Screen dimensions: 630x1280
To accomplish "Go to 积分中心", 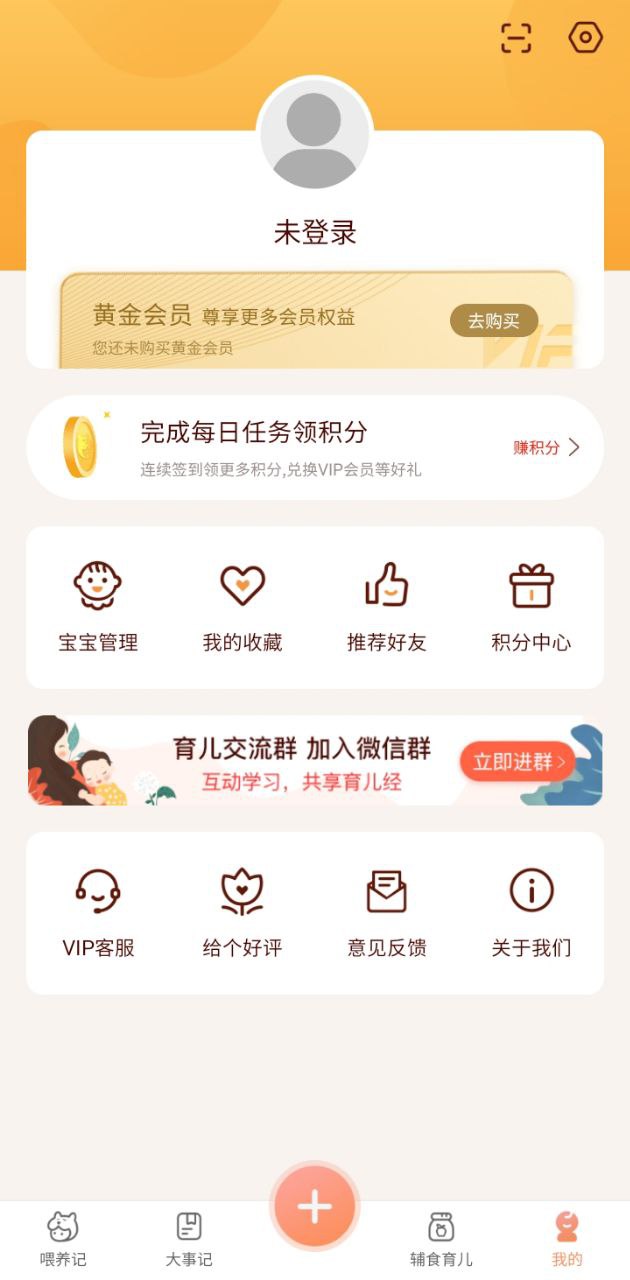I will [531, 607].
